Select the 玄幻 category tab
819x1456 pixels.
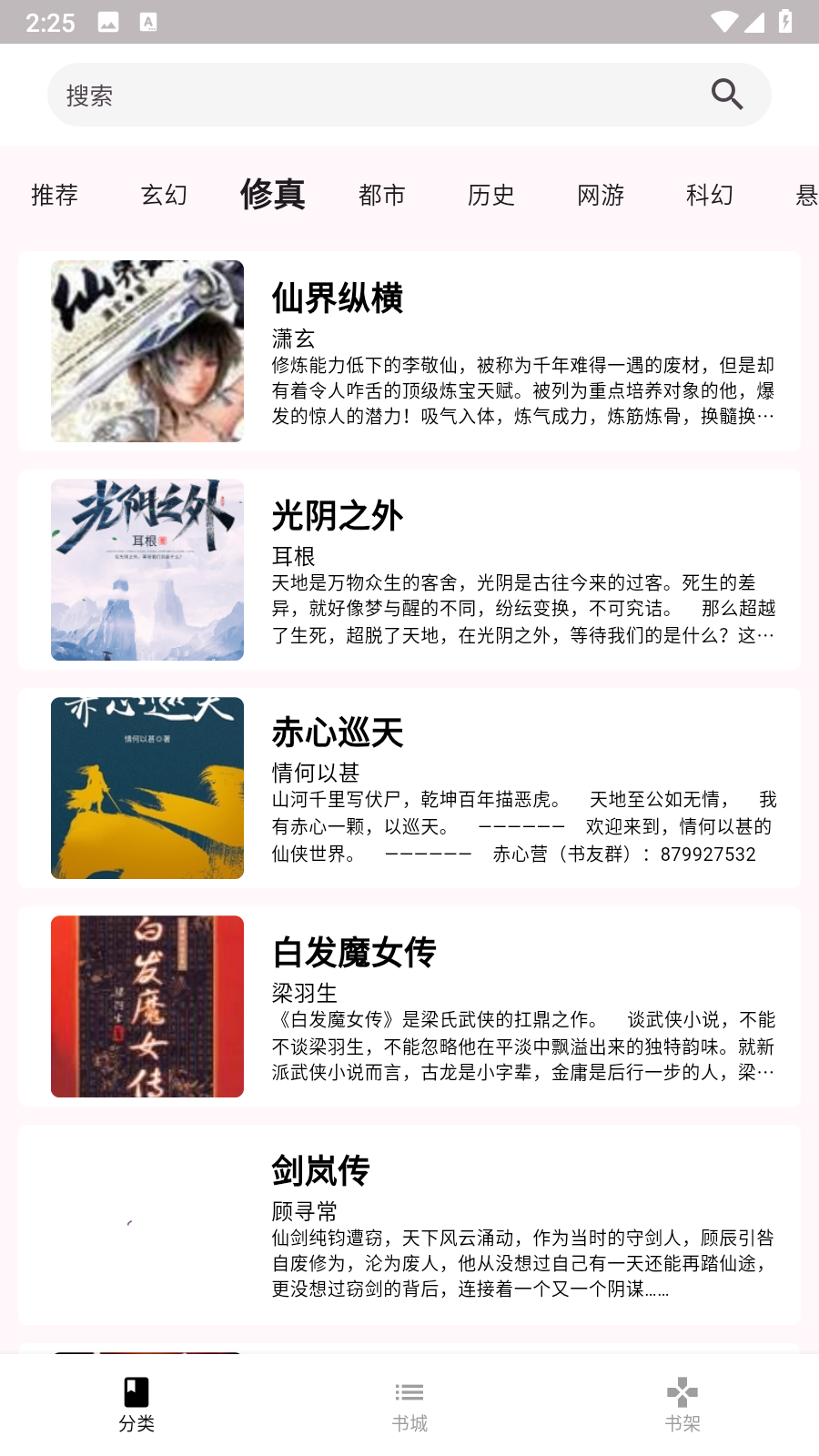click(x=165, y=195)
